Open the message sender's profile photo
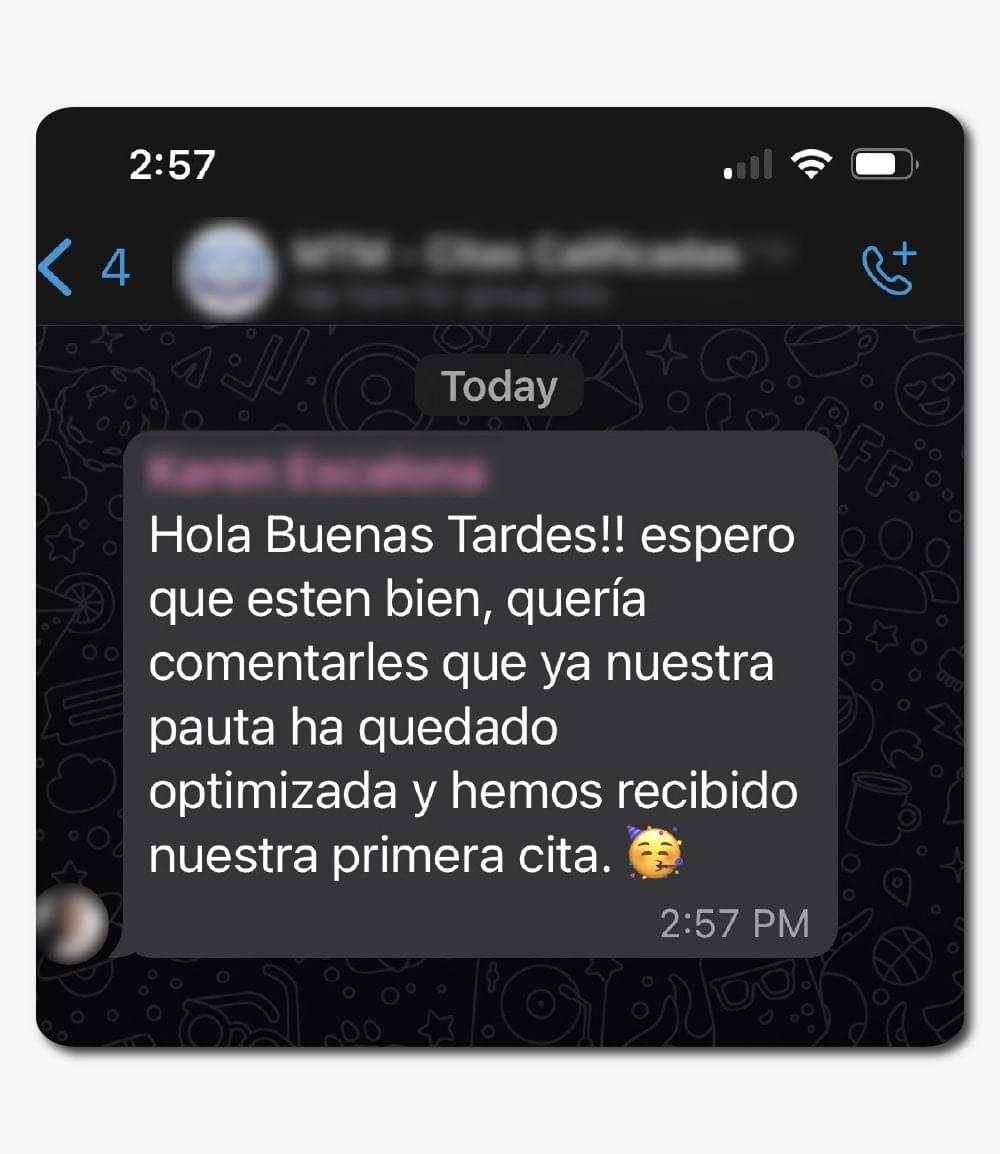The image size is (1000, 1154). [x=74, y=923]
